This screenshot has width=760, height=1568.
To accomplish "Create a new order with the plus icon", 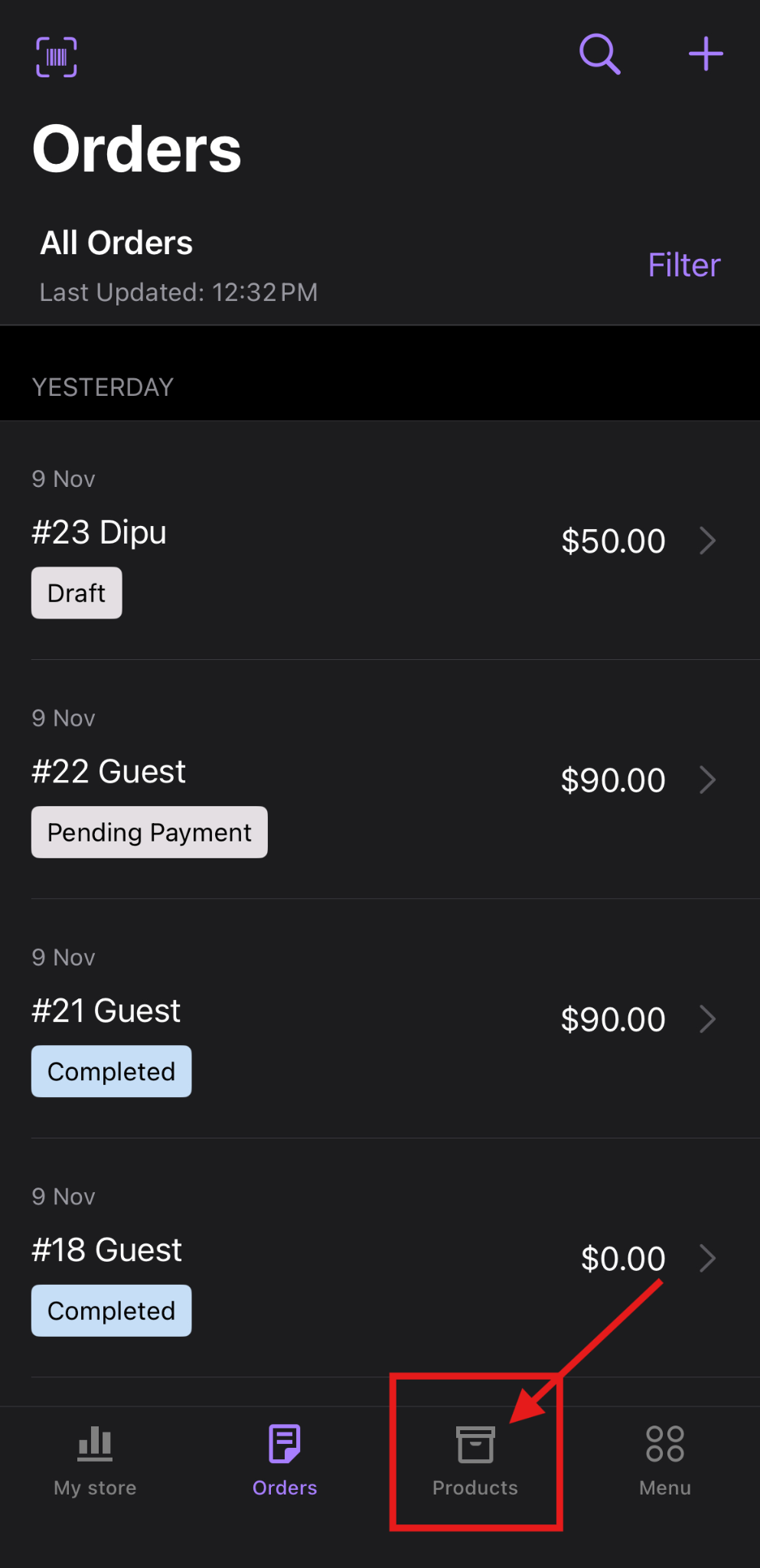I will [x=705, y=54].
